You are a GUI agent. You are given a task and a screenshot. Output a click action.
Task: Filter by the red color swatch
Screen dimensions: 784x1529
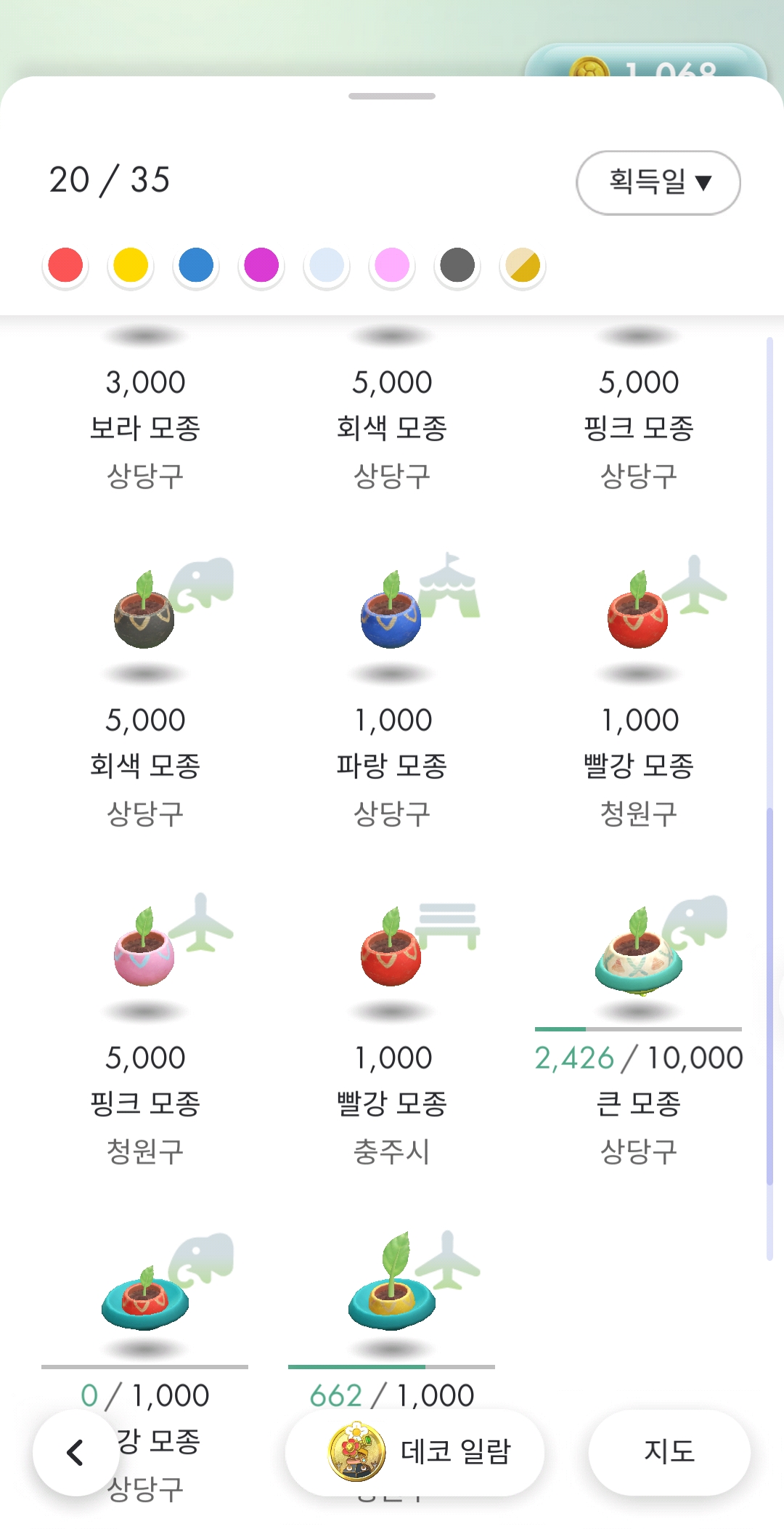pos(65,265)
